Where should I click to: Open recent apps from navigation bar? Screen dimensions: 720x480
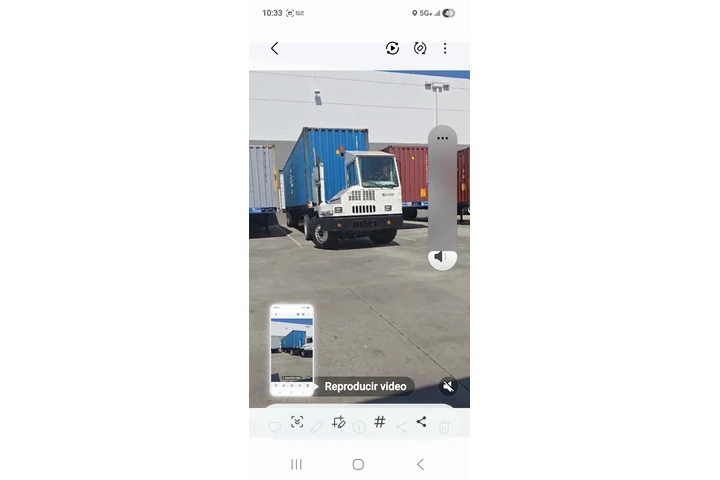pos(296,464)
